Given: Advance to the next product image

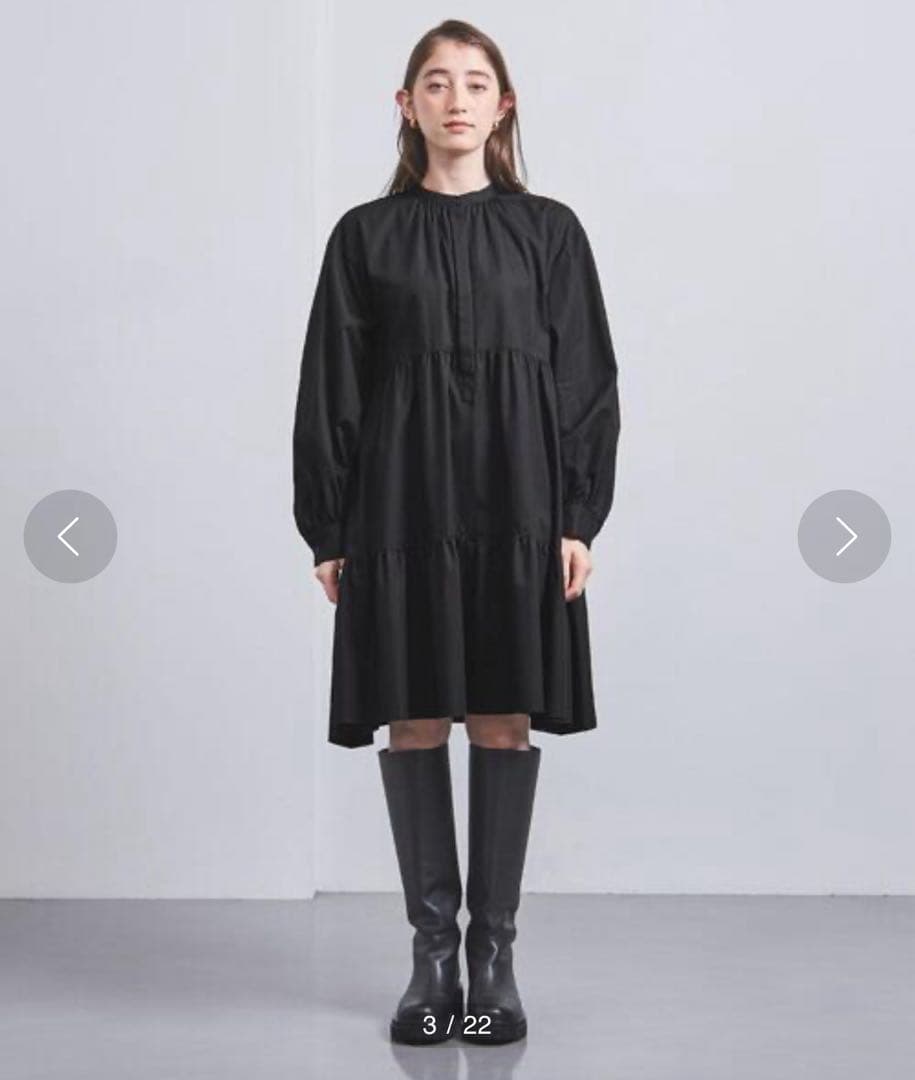Looking at the screenshot, I should pos(844,537).
